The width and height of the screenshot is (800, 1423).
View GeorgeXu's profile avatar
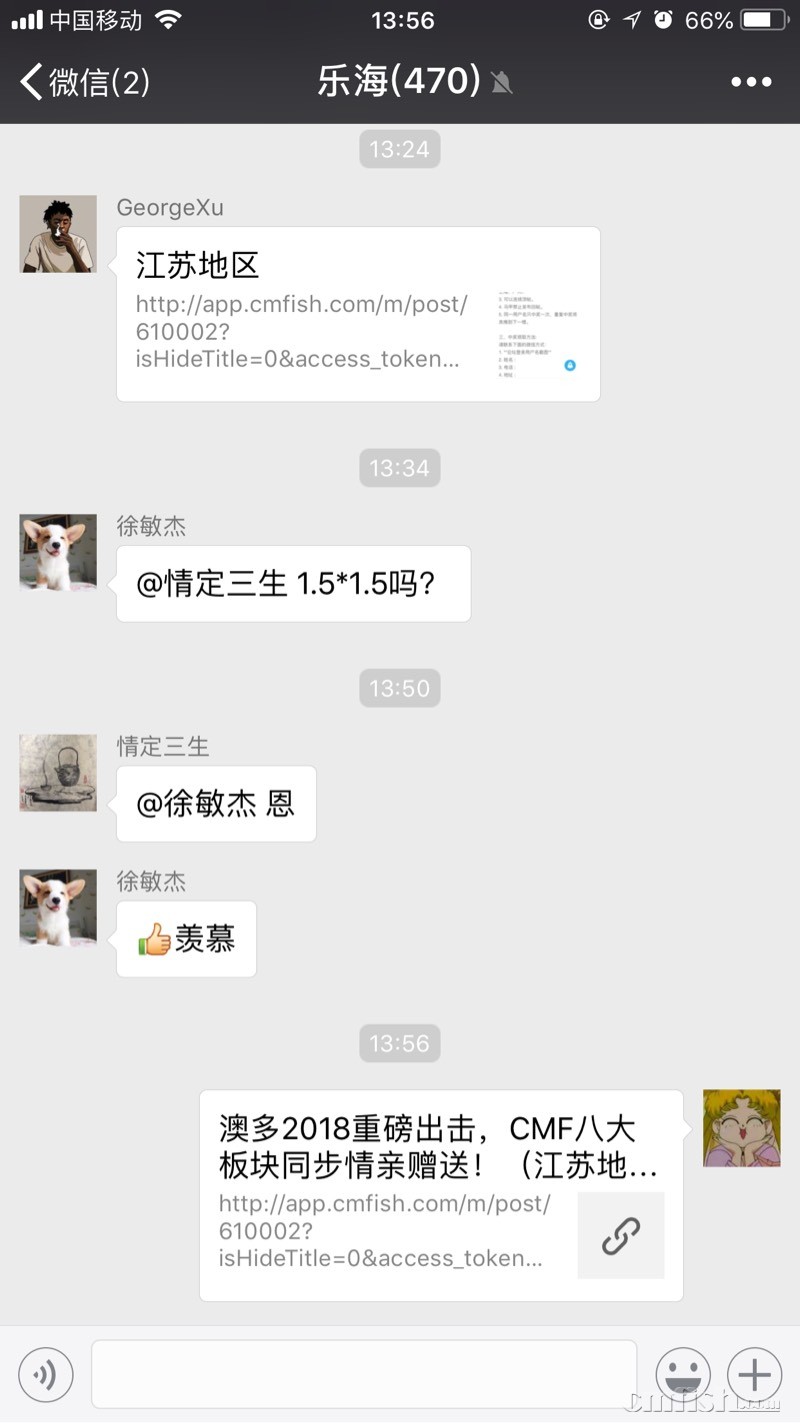58,234
